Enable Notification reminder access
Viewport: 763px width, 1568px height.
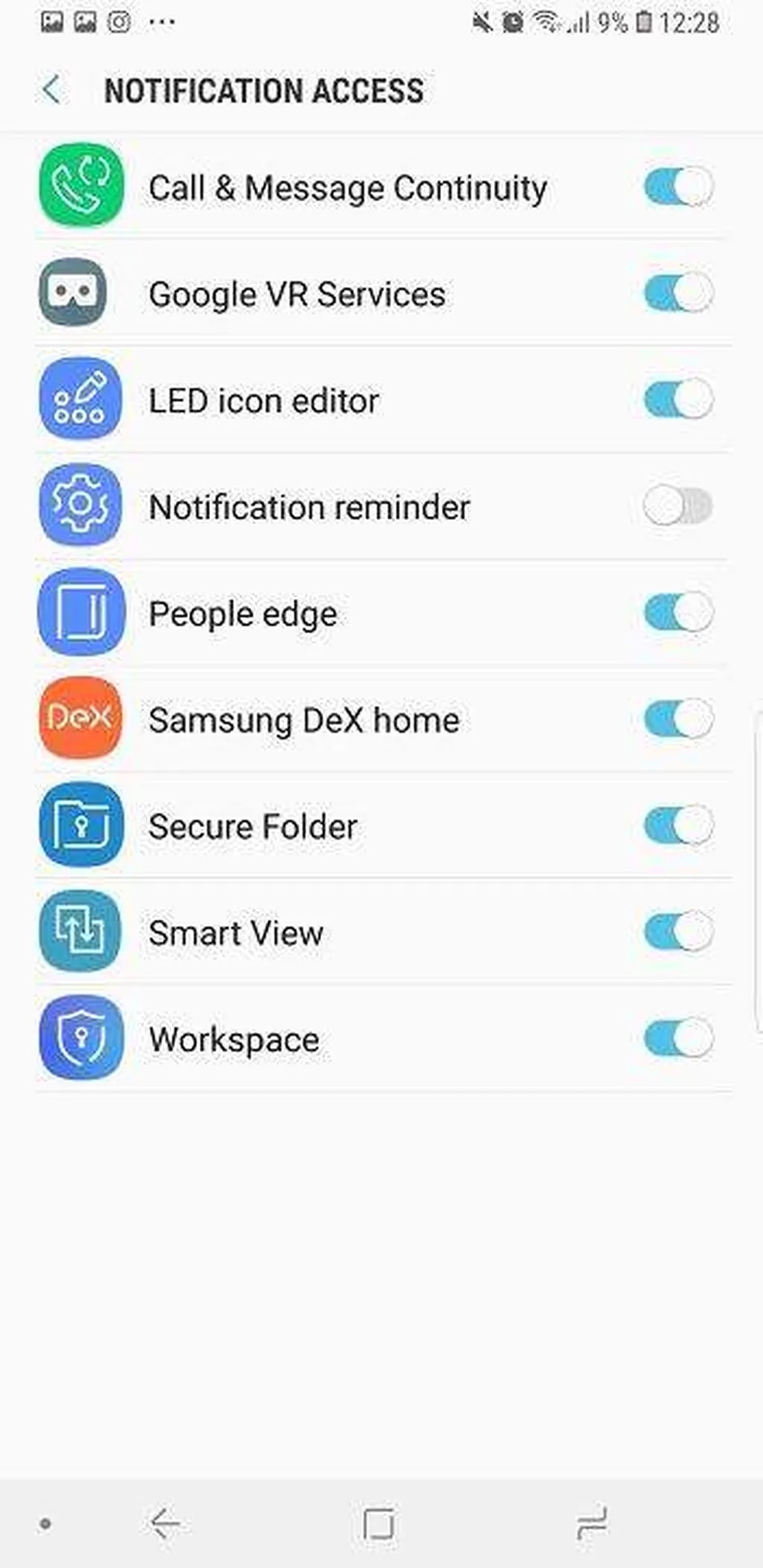[x=678, y=507]
